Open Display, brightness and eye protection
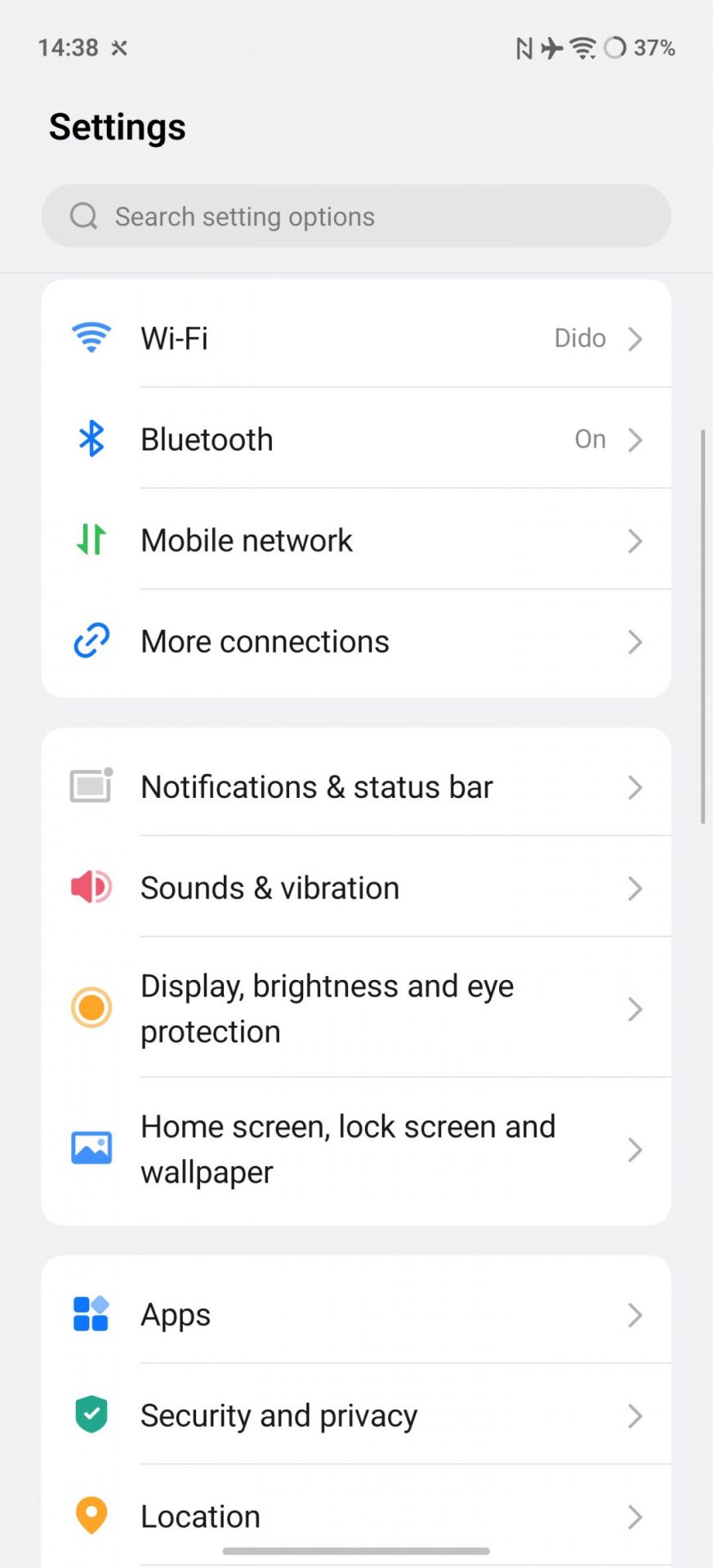The image size is (713, 1568). point(356,1009)
